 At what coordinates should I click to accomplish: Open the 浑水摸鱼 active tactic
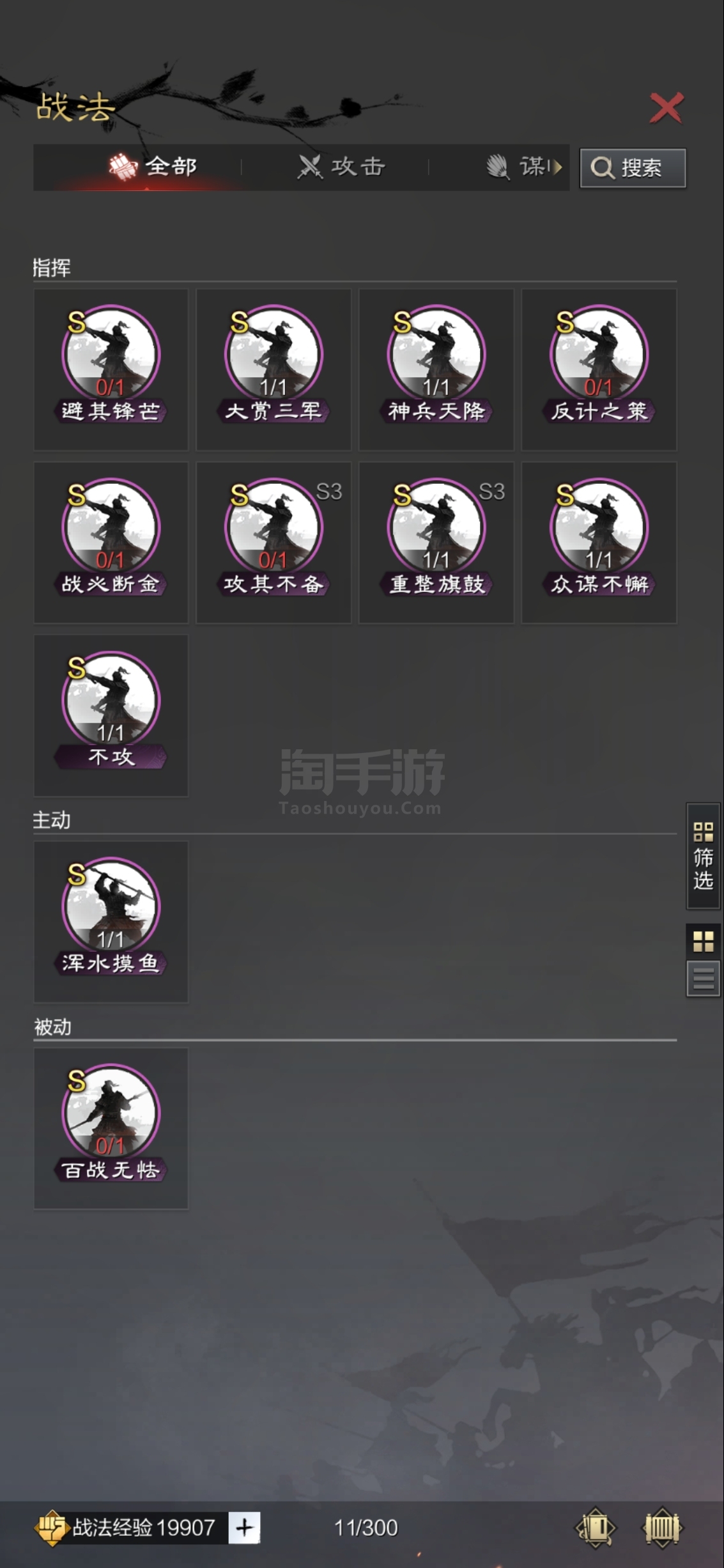(111, 922)
